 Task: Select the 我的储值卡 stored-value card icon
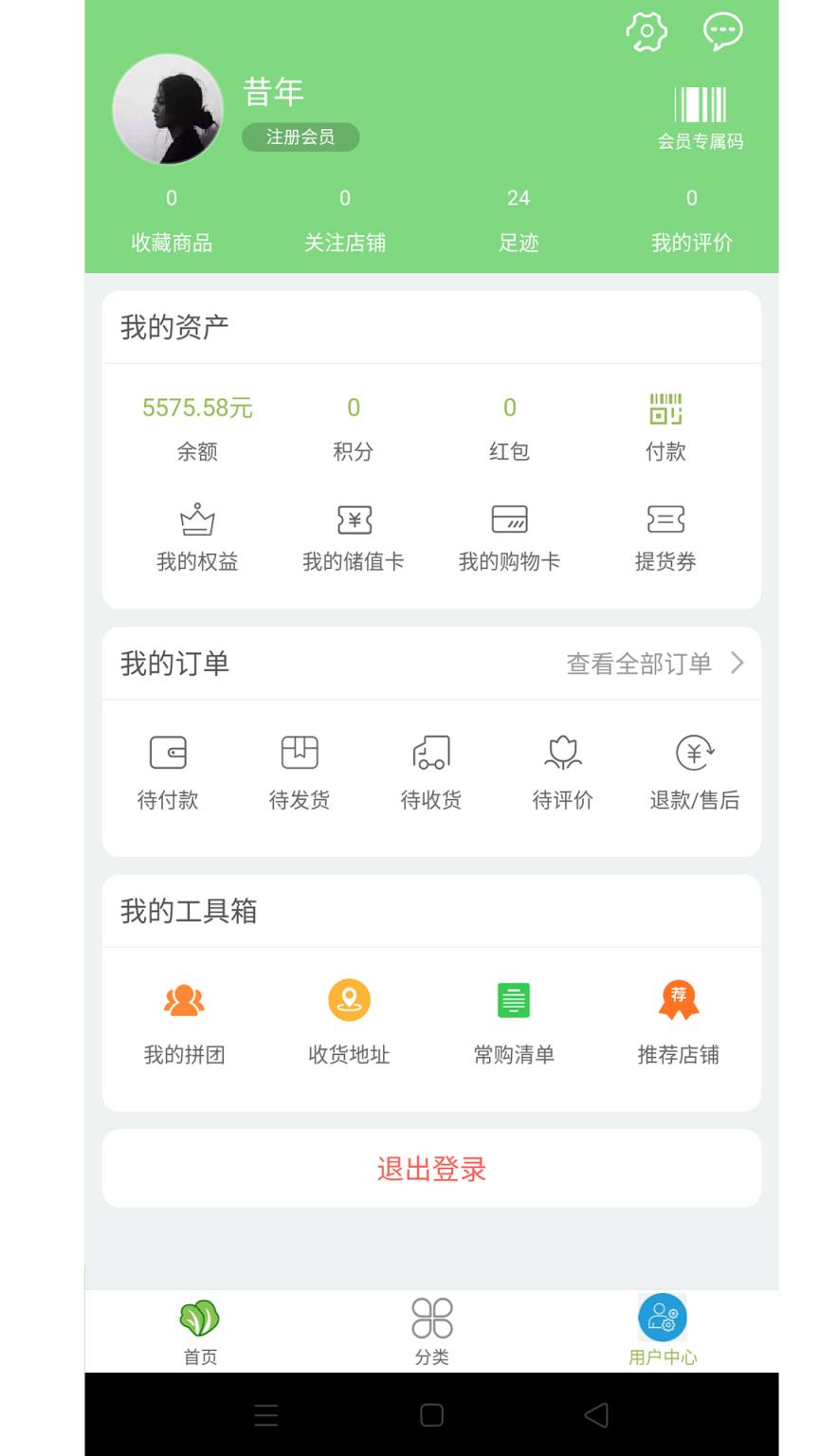point(354,520)
